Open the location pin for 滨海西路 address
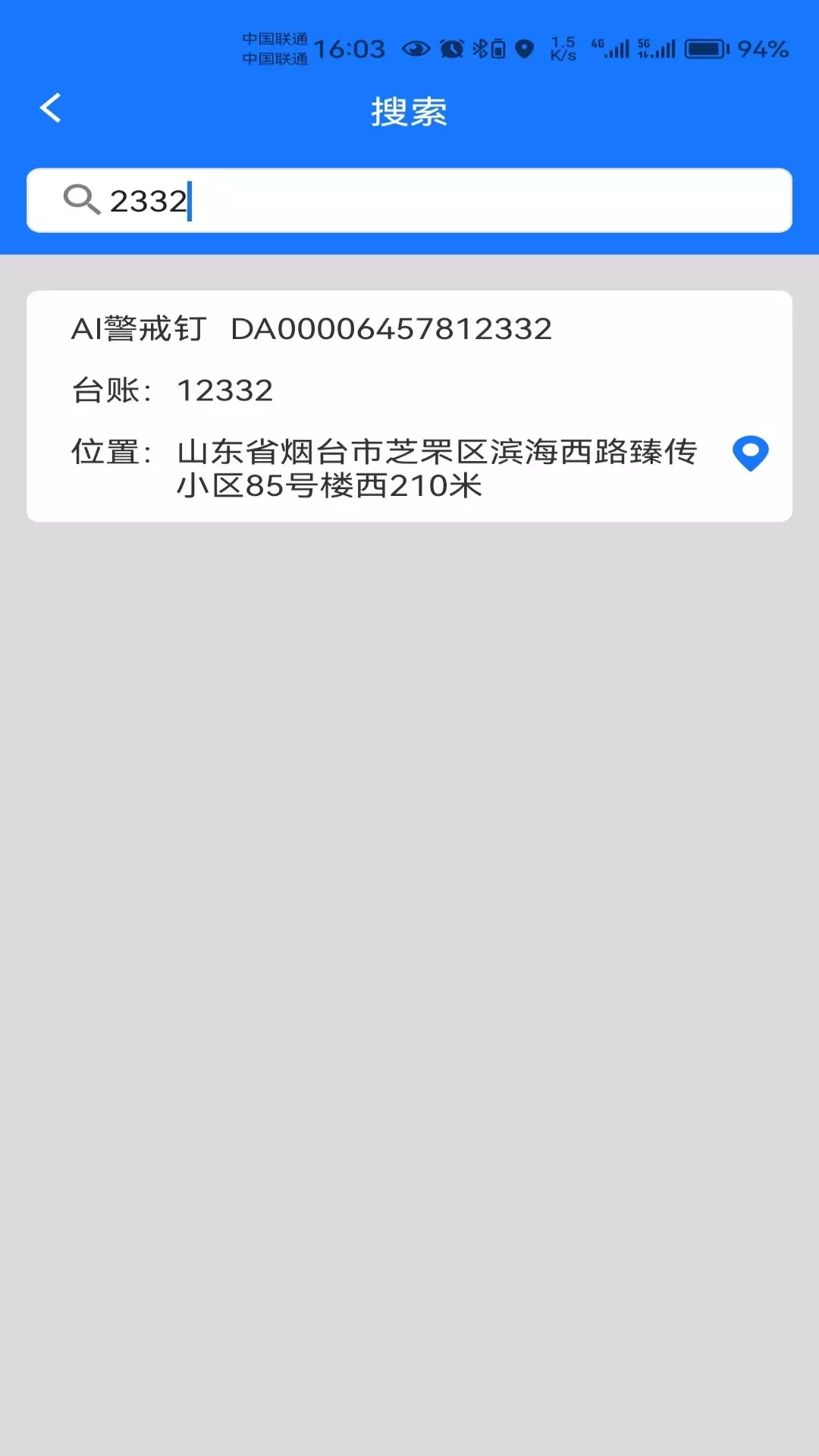819x1456 pixels. pos(750,453)
